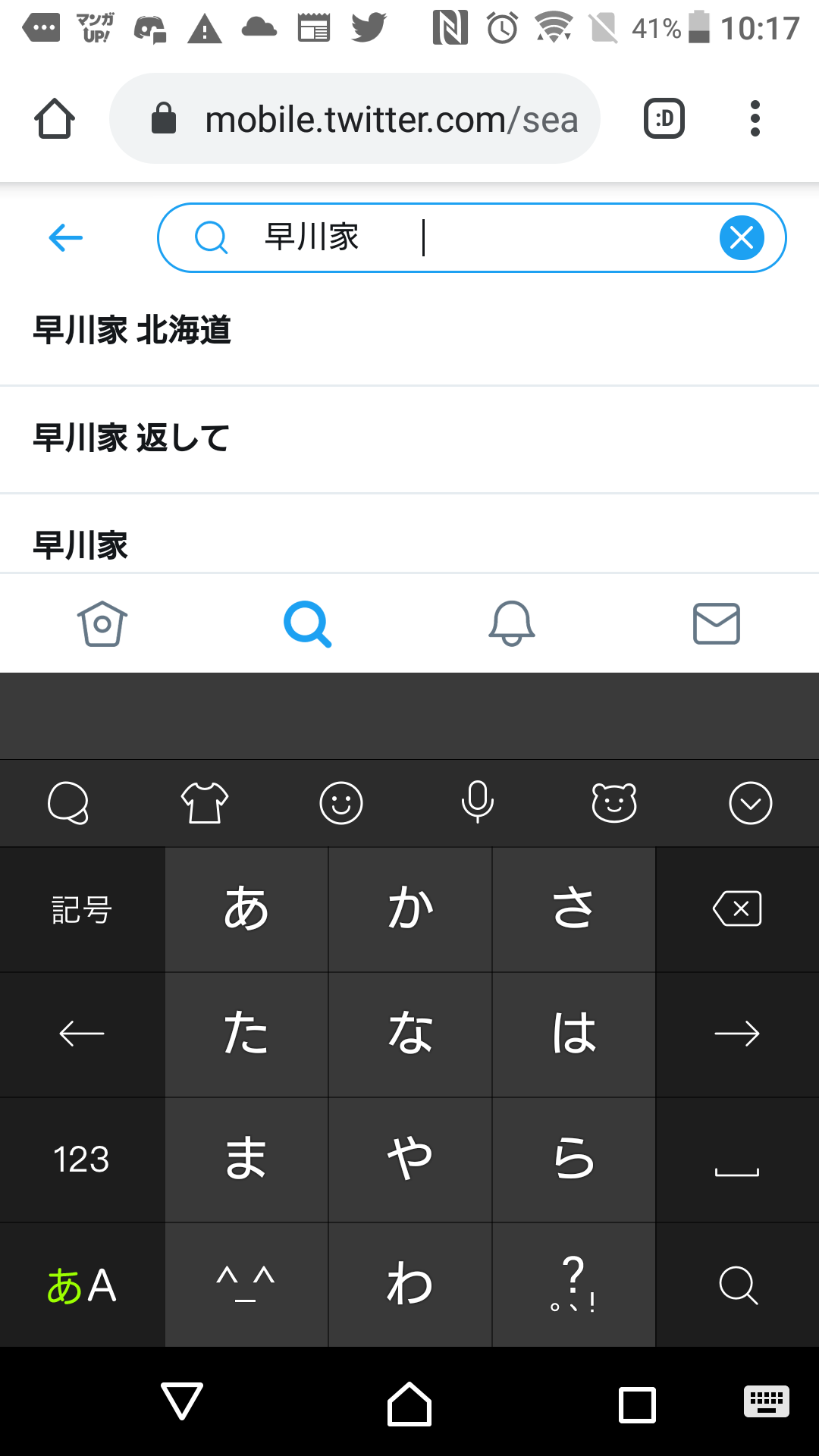Choose the plain 早川家 suggestion
Screen dimensions: 819x1456
click(x=81, y=544)
